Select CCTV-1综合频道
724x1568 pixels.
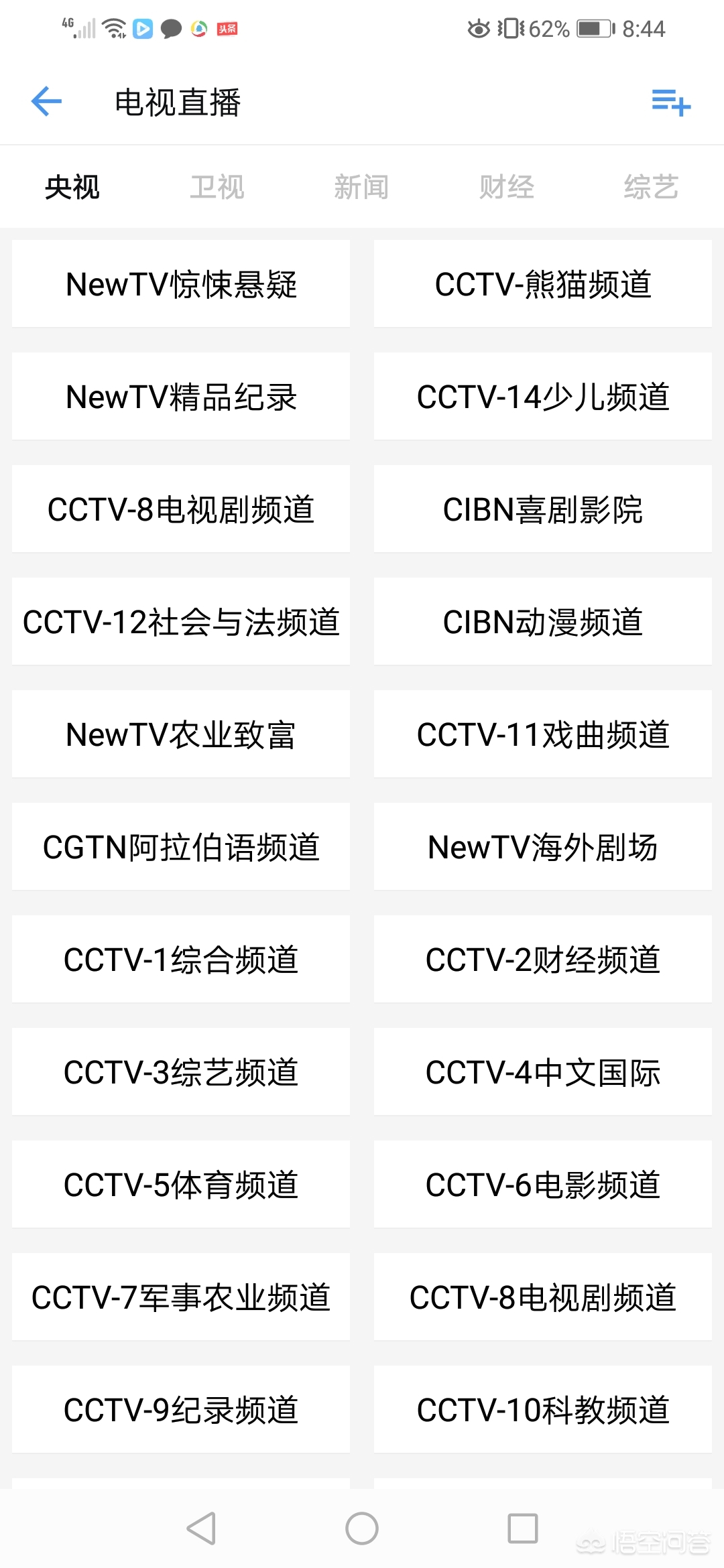click(181, 960)
